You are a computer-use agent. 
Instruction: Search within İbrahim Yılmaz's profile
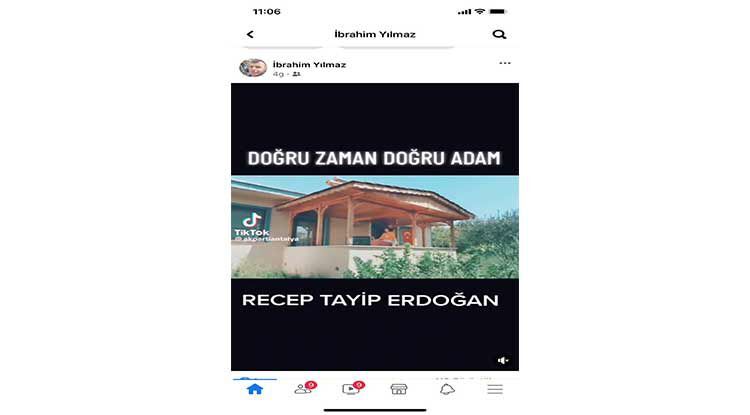click(499, 34)
